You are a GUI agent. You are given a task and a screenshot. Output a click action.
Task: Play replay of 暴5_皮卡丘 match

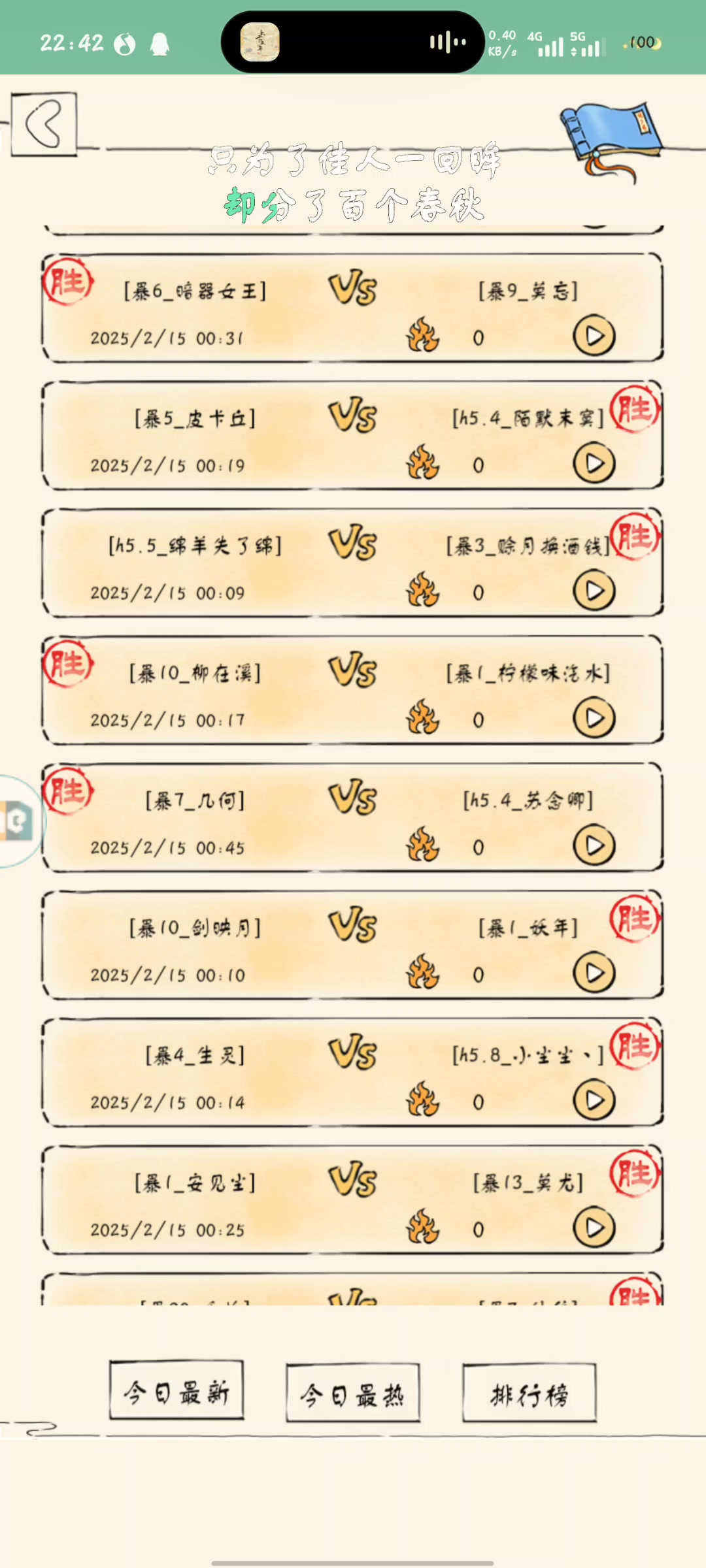pyautogui.click(x=594, y=464)
